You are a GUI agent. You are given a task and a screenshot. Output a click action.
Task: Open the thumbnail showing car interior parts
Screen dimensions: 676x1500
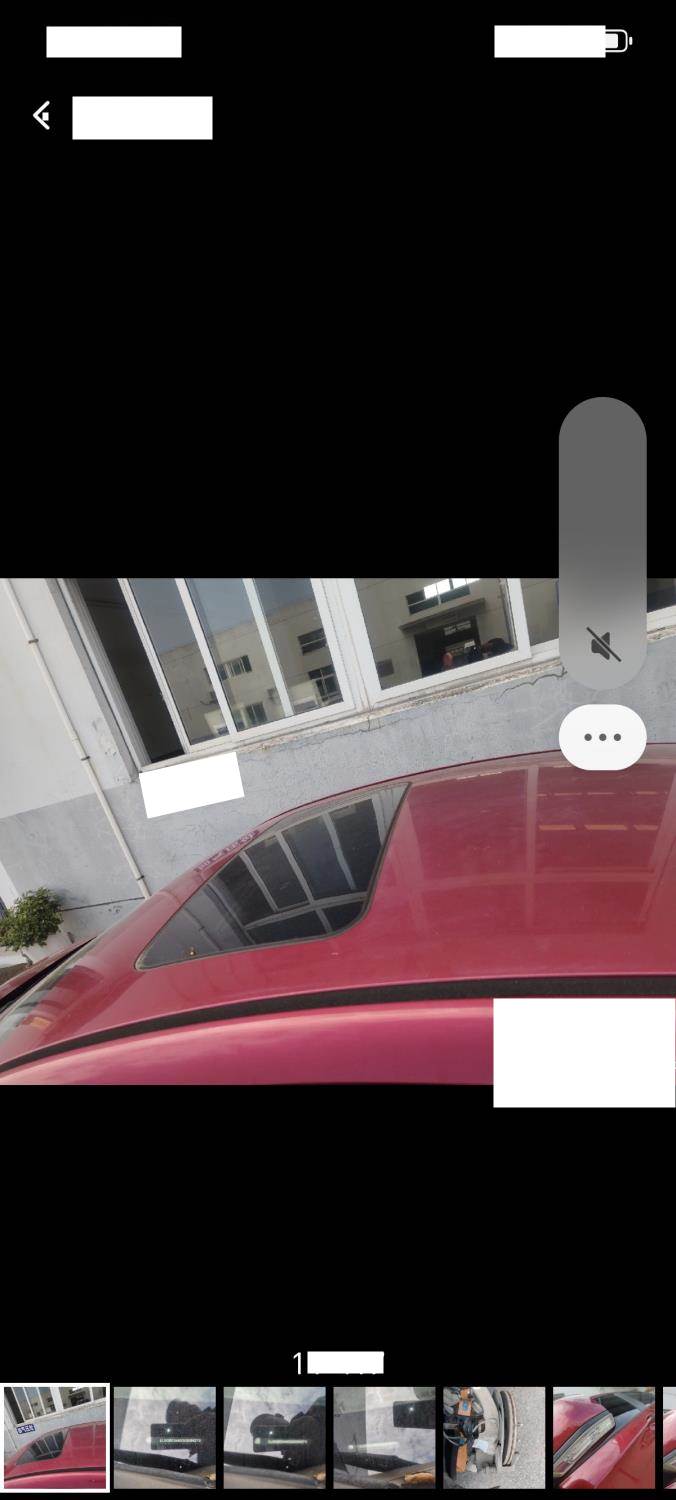(494, 1437)
